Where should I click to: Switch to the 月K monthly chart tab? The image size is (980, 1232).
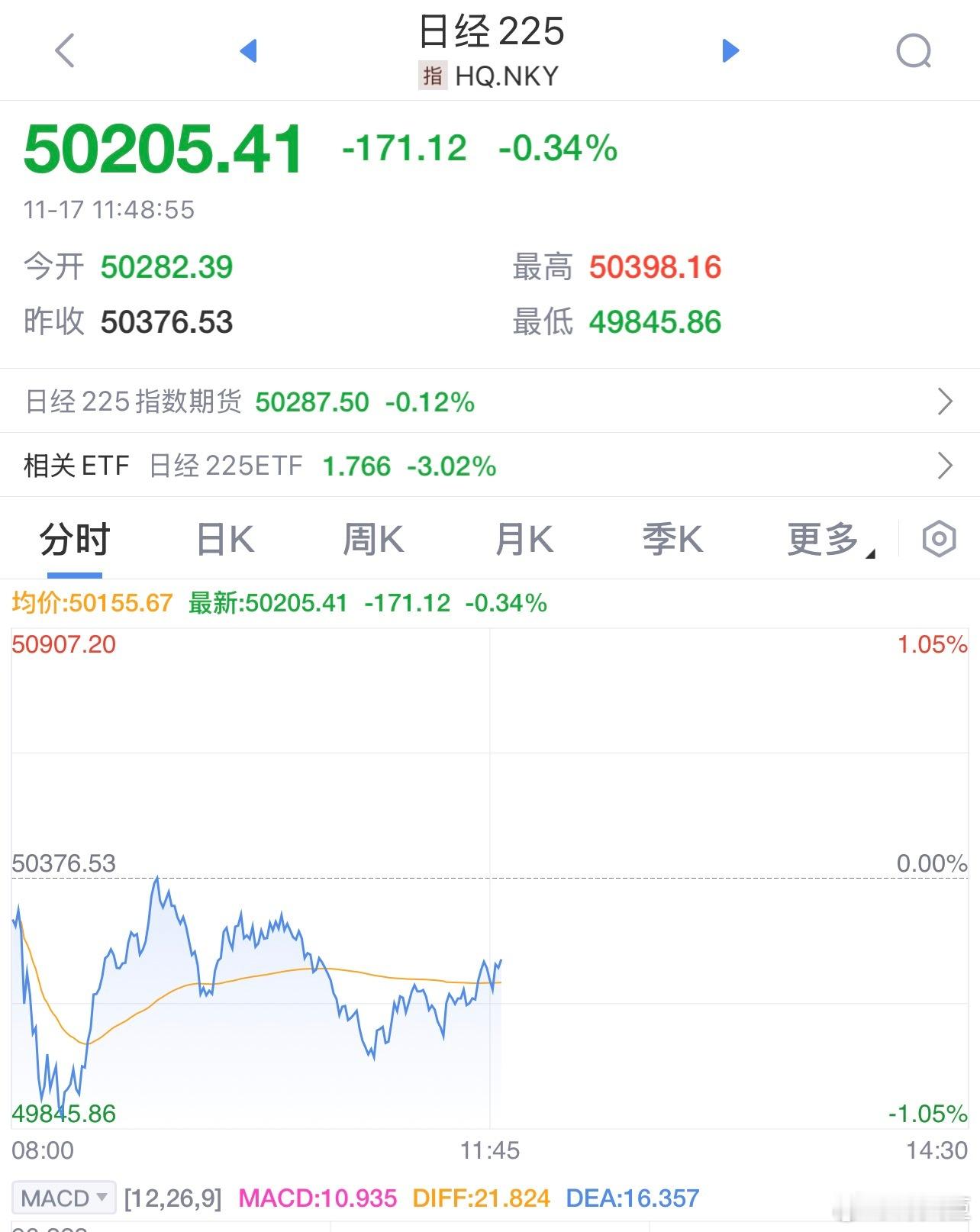(x=524, y=538)
